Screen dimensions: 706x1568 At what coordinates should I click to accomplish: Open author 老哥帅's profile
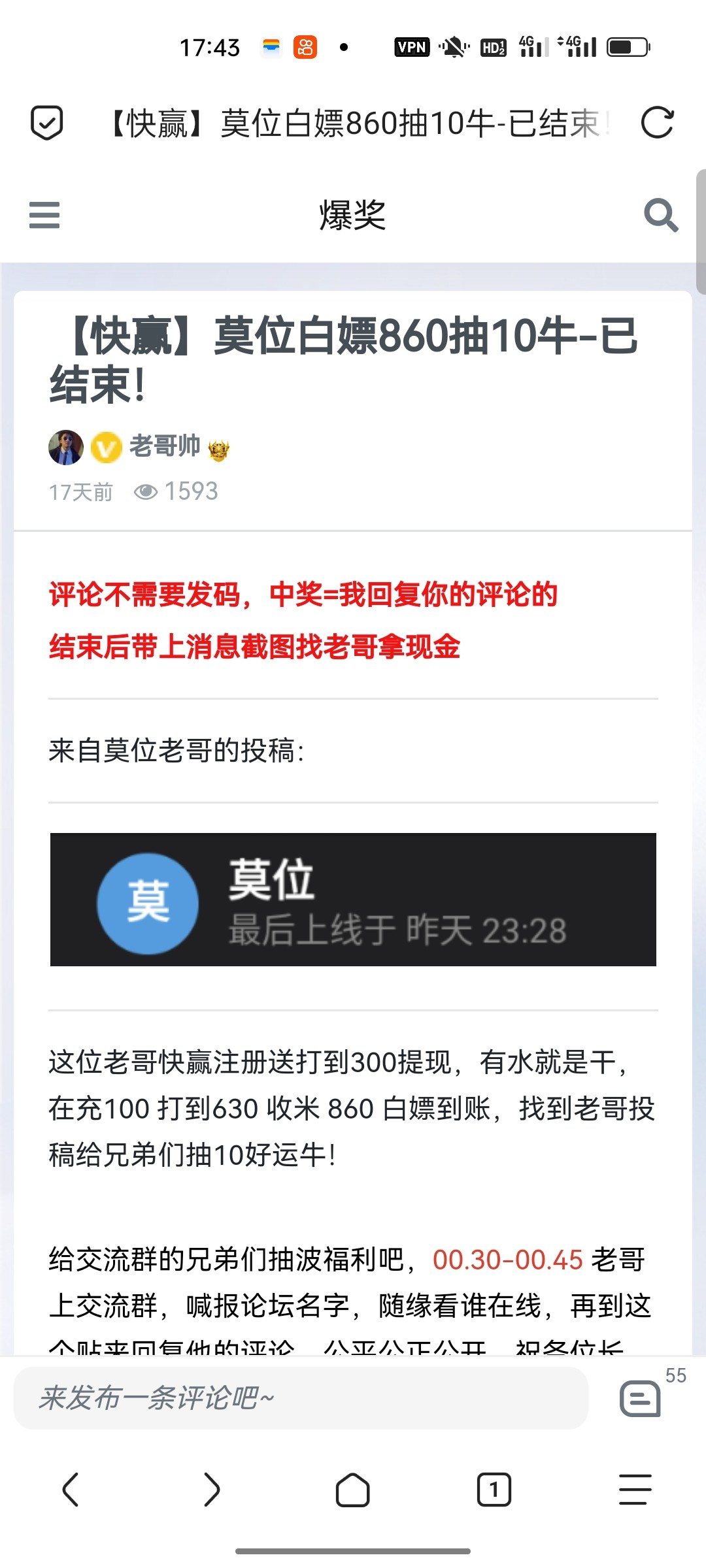[165, 446]
